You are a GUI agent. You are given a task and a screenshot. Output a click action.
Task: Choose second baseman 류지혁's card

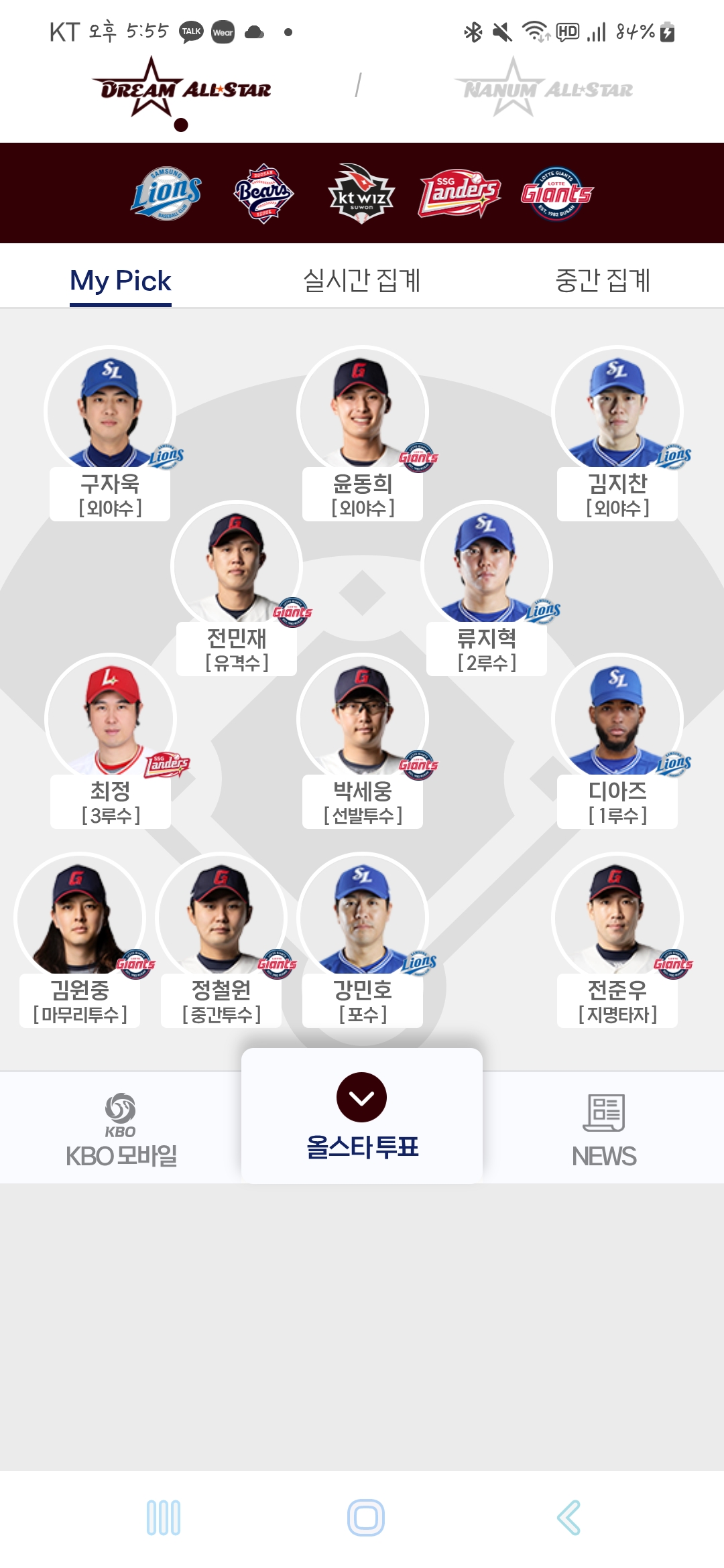point(487,588)
